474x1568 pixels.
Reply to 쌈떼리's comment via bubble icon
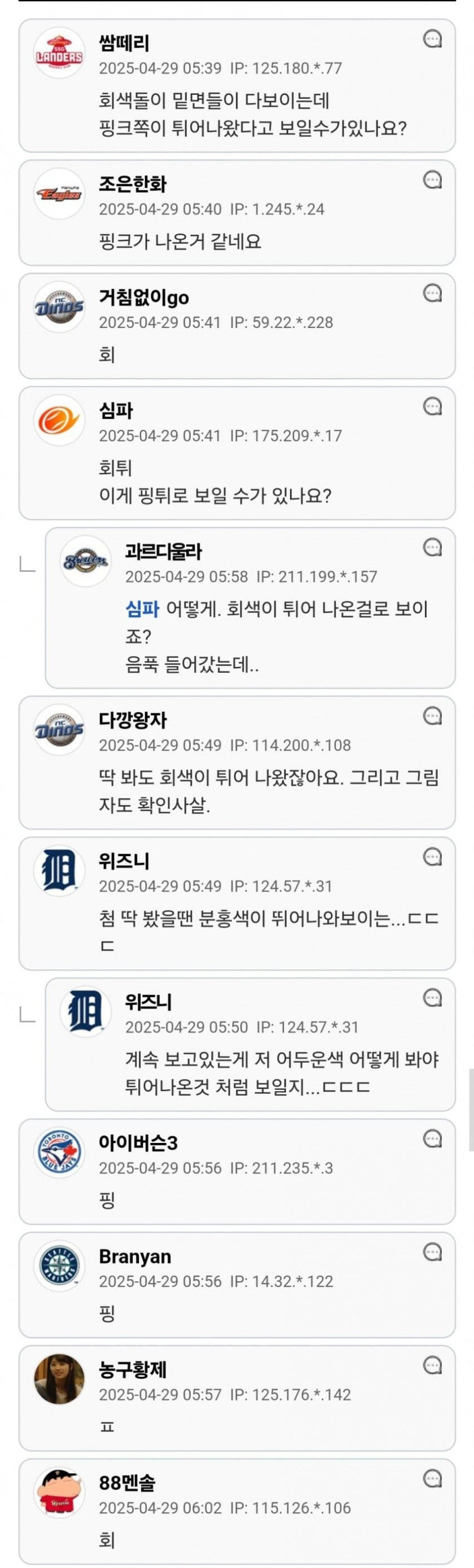coord(432,40)
